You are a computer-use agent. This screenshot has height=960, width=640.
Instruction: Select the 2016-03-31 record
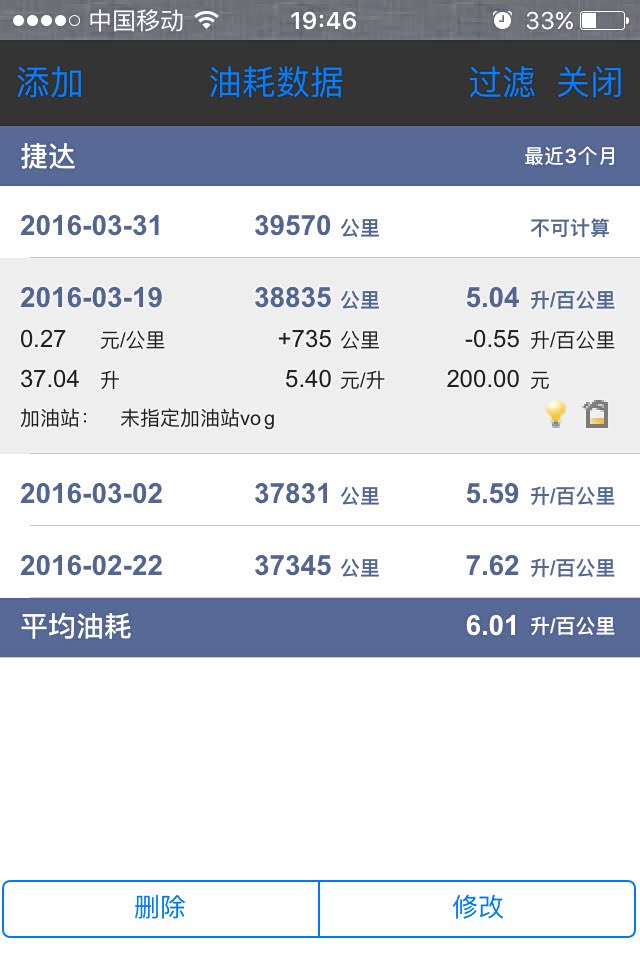click(x=320, y=226)
